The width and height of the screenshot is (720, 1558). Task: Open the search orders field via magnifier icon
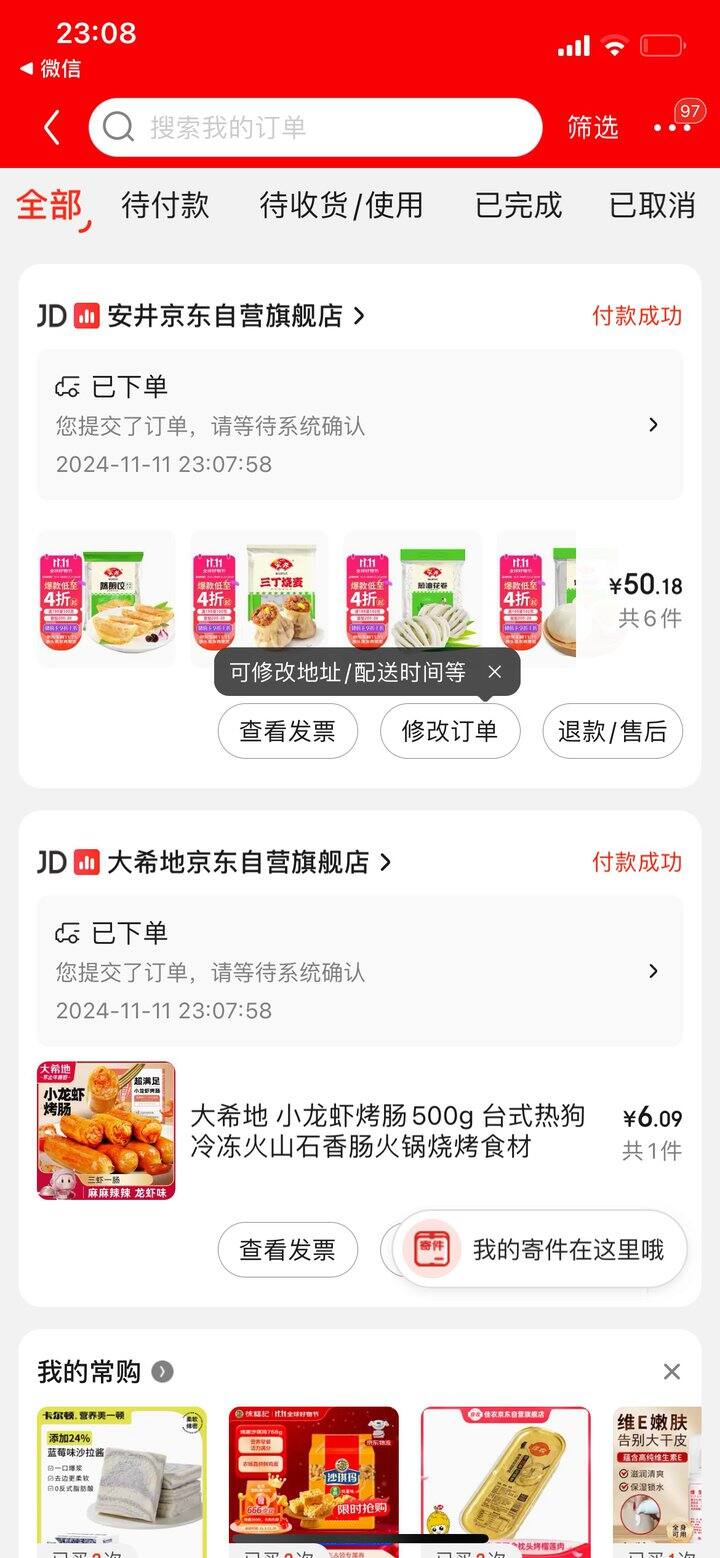point(119,127)
